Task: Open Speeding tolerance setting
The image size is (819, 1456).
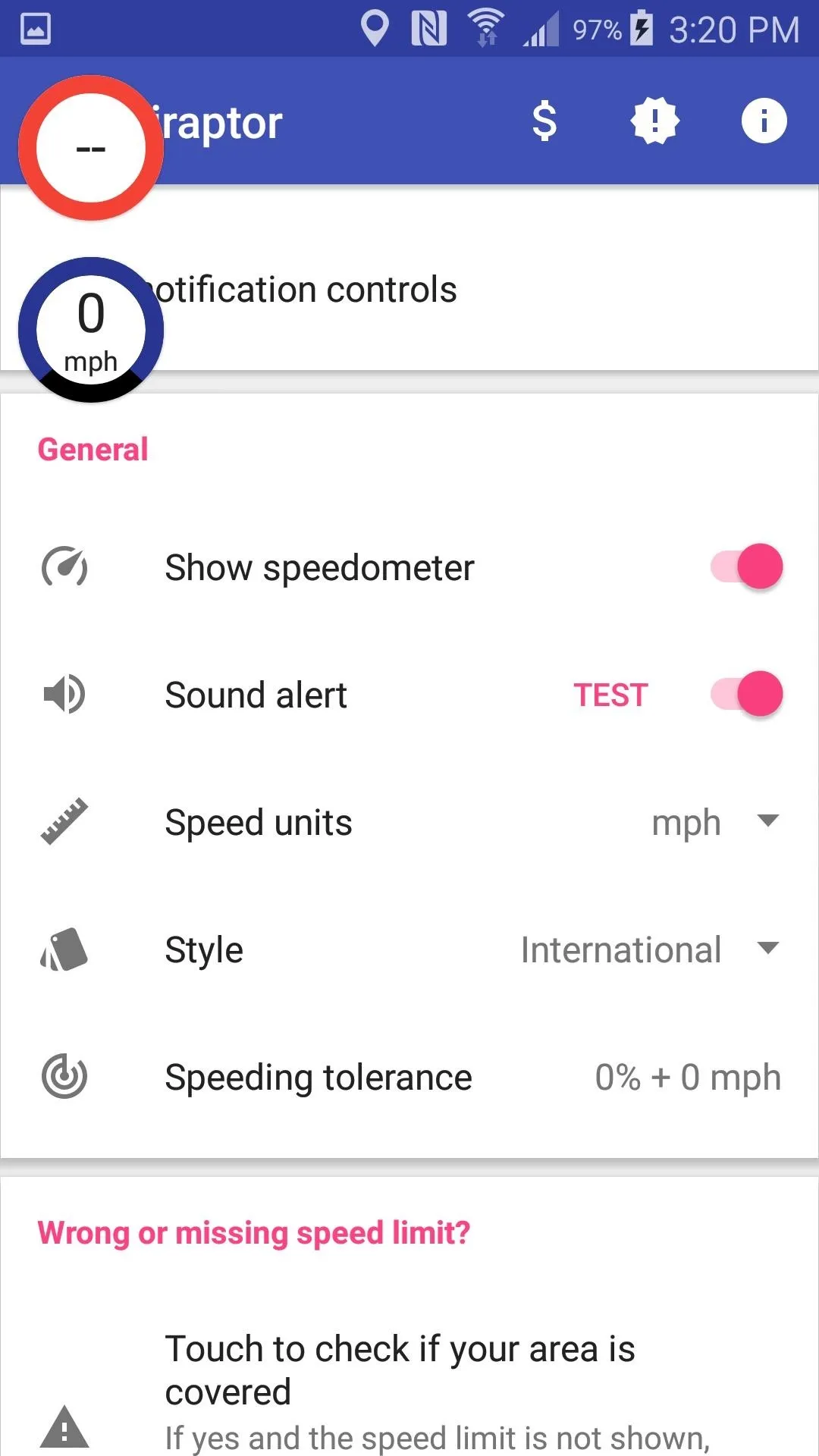Action: (409, 1077)
